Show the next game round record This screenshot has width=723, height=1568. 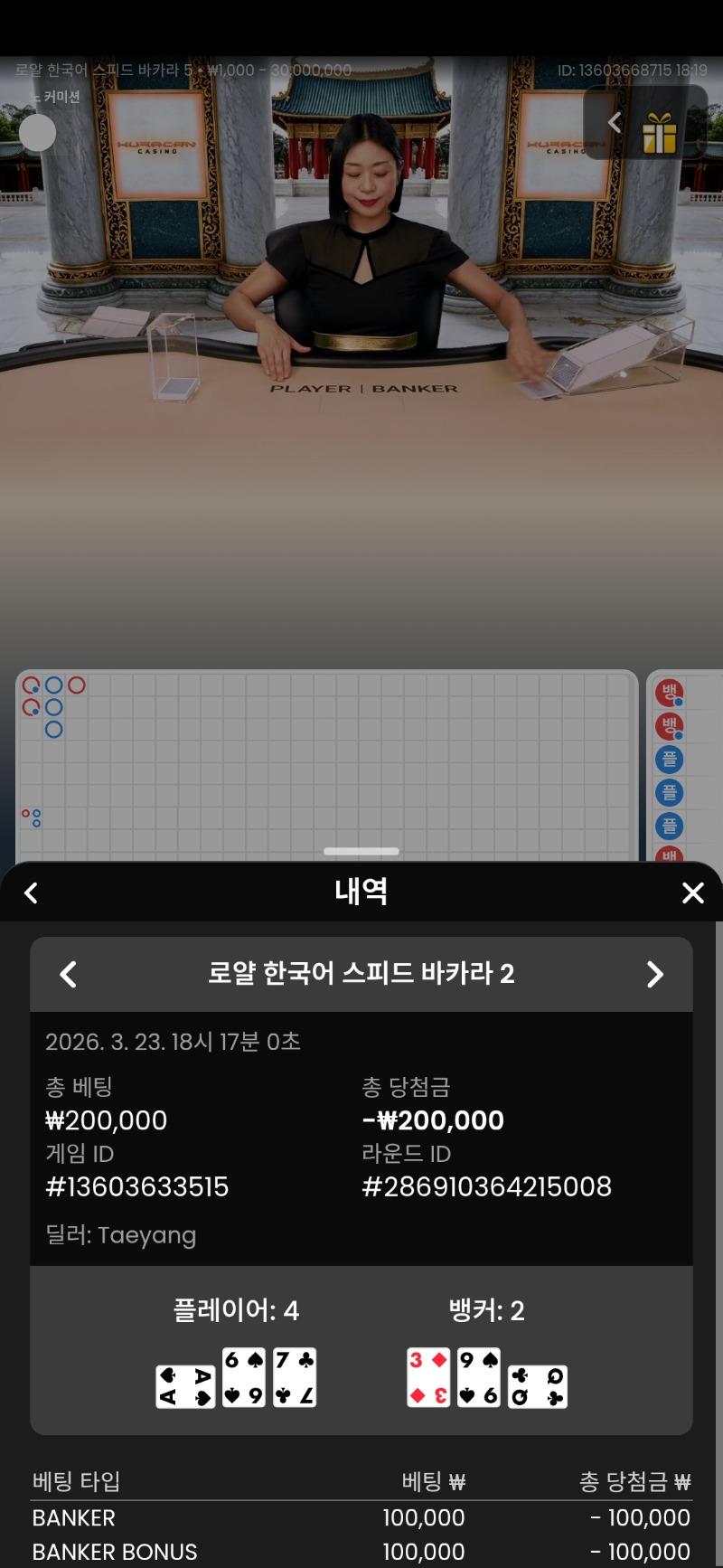coord(655,974)
